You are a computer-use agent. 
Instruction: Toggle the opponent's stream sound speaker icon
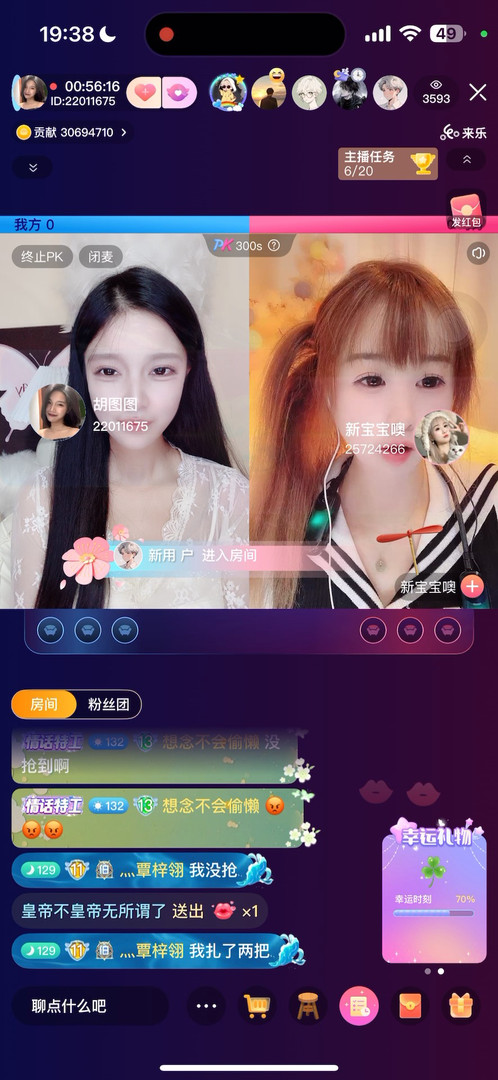(x=478, y=253)
